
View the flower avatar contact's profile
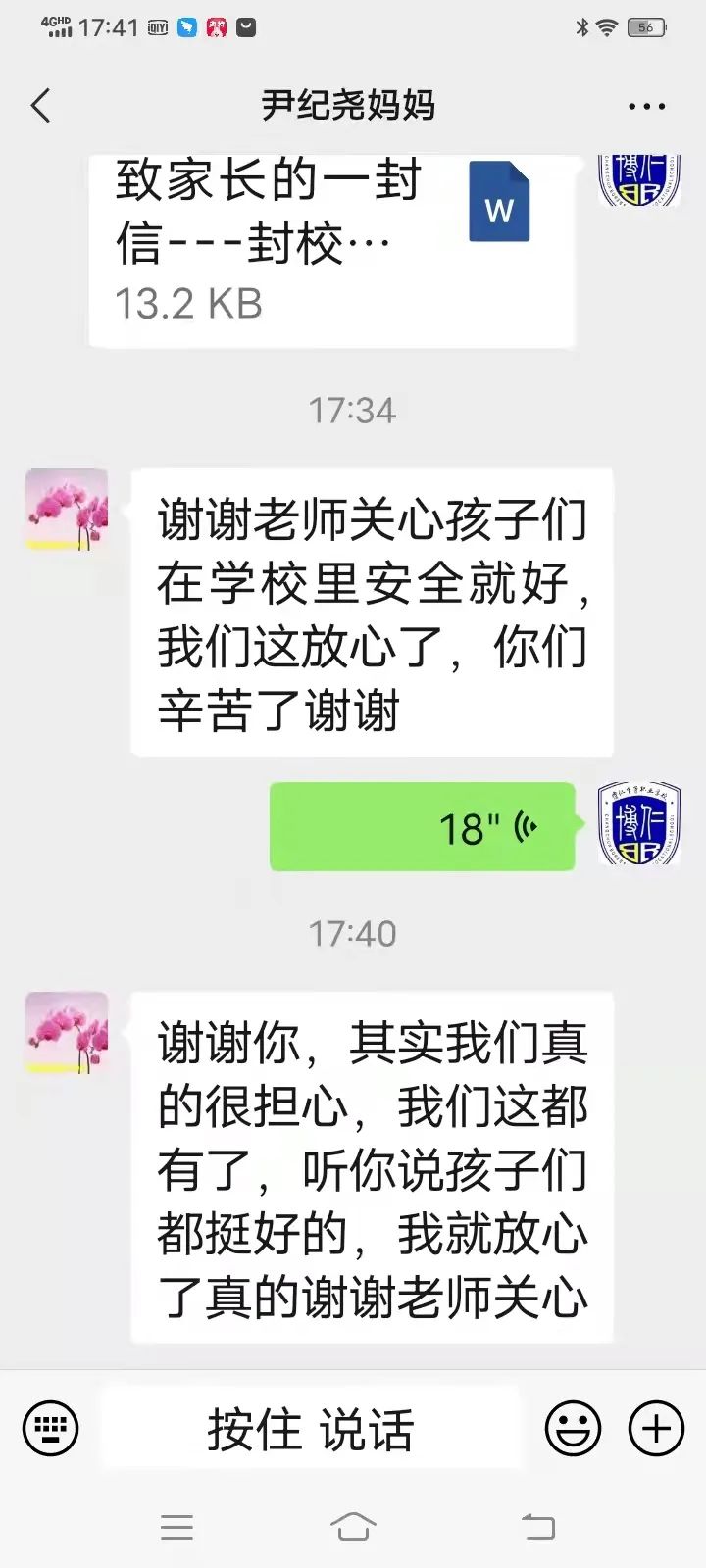click(x=67, y=510)
